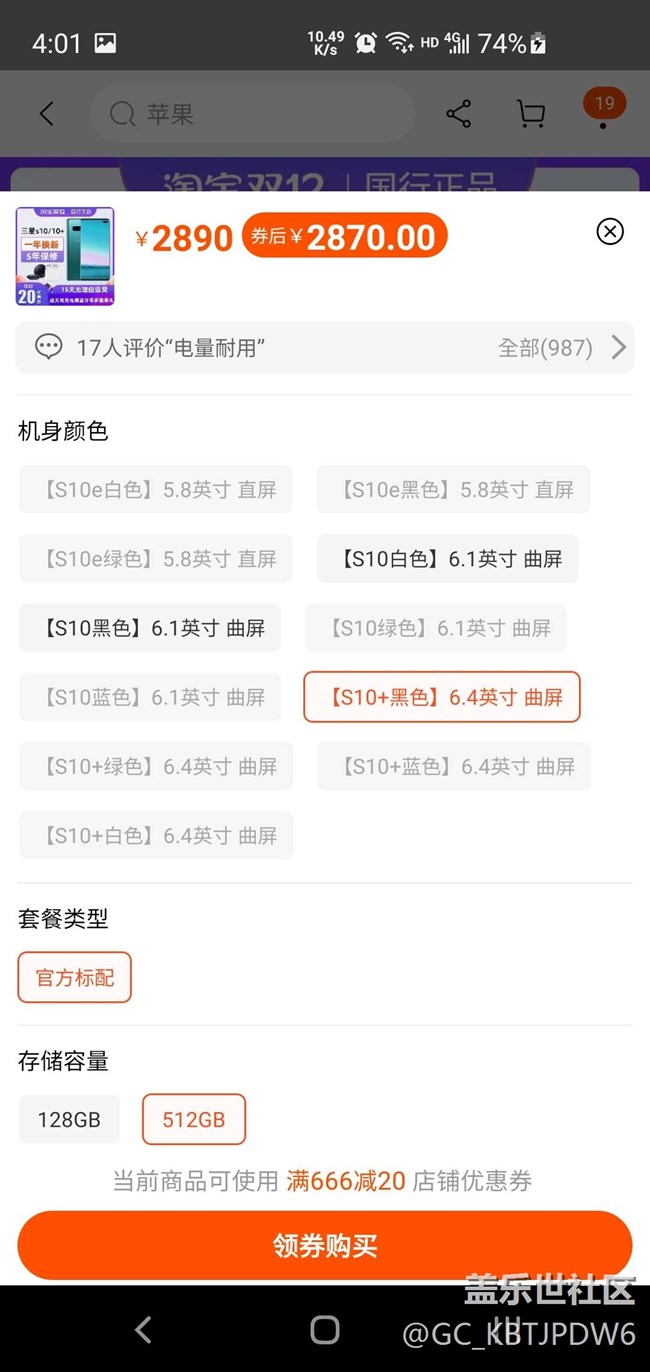
Task: Close the product options sheet
Action: [x=609, y=232]
